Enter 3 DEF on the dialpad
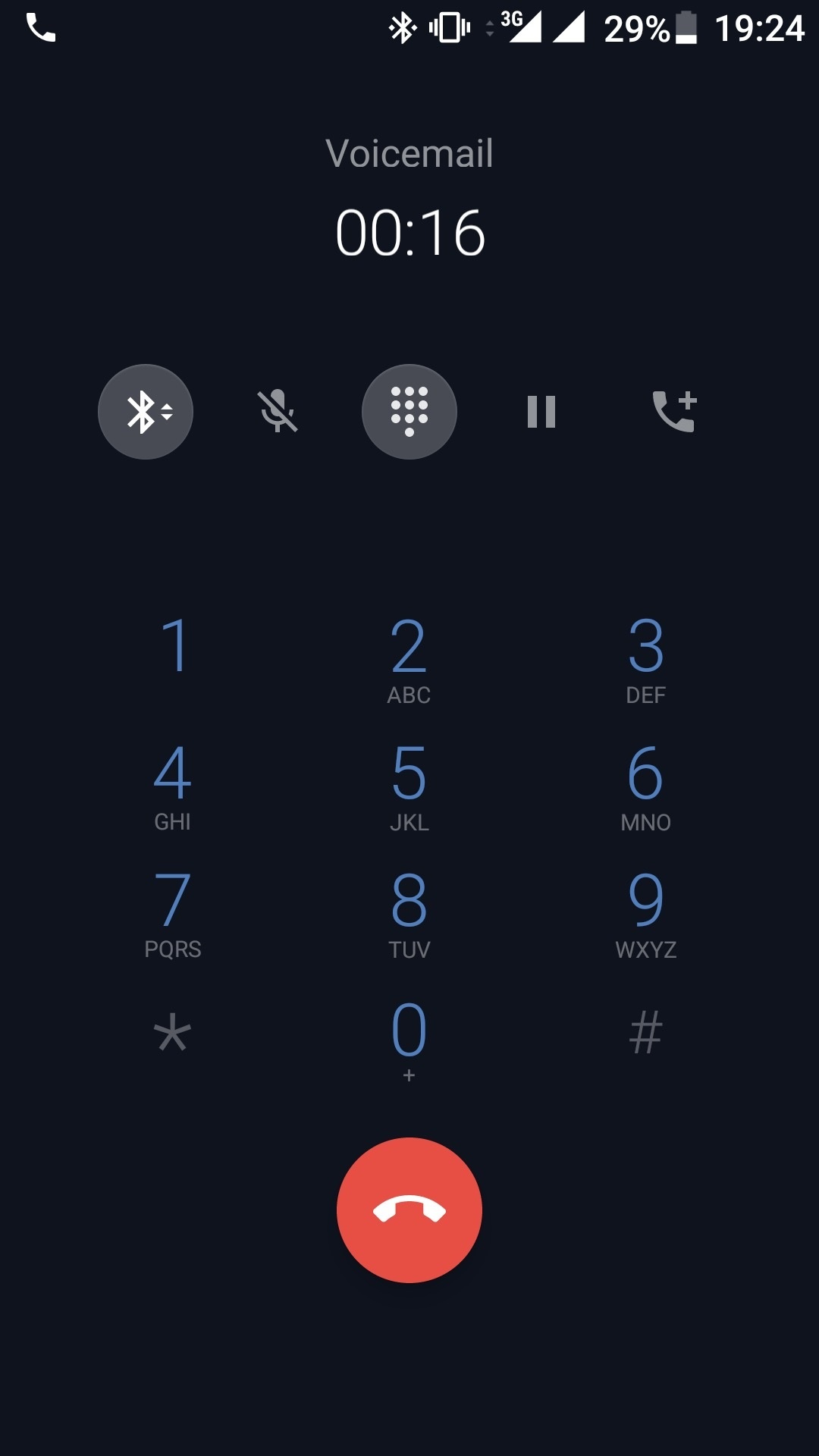 tap(645, 658)
